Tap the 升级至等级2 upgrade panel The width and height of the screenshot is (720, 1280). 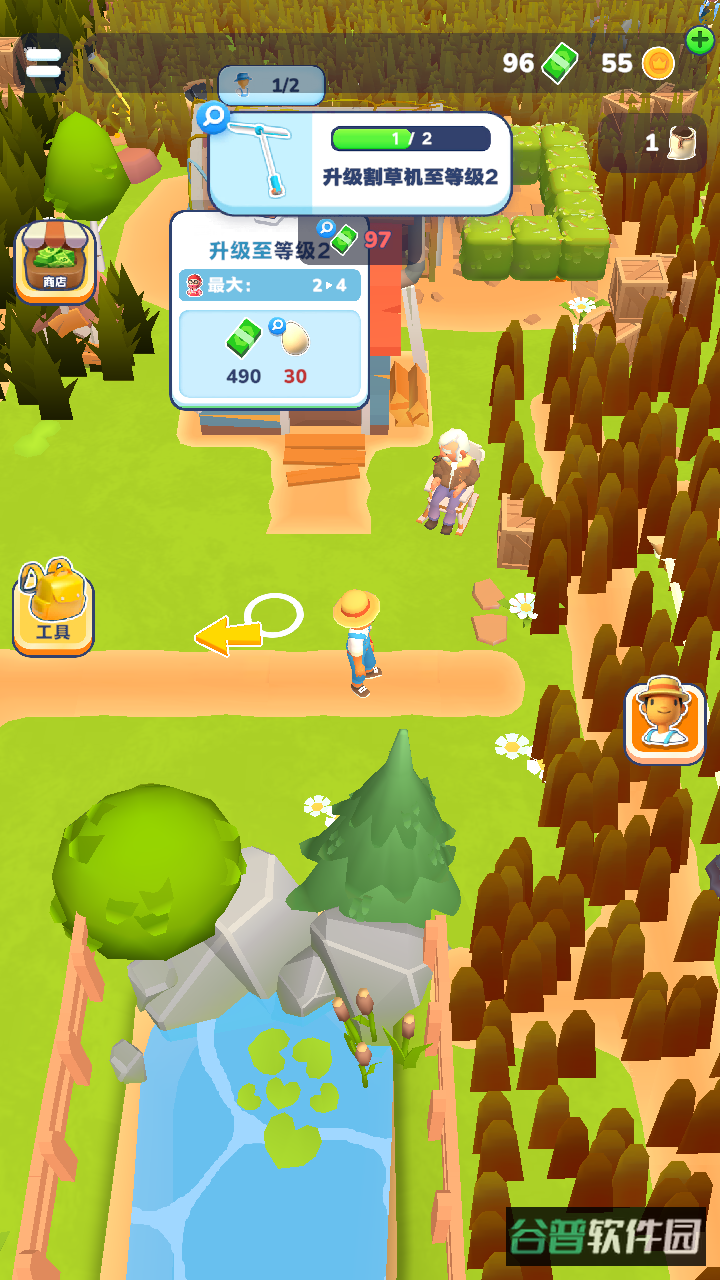pos(269,309)
